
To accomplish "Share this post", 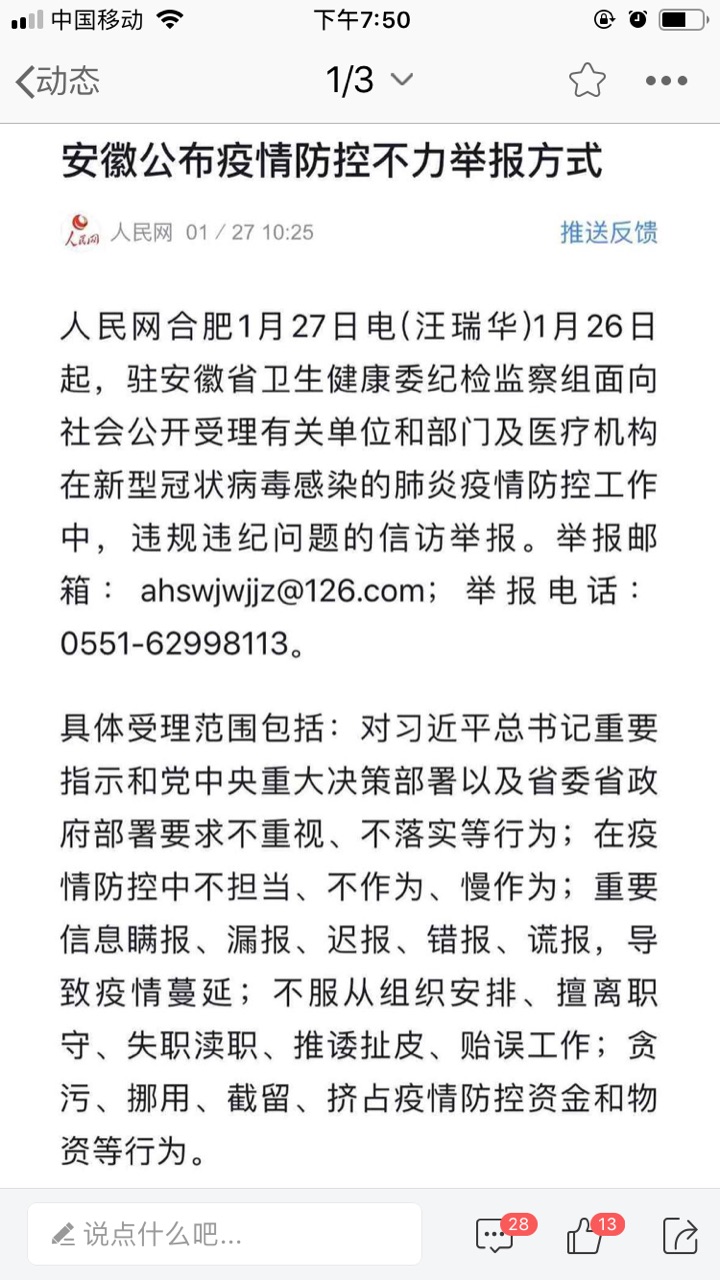I will tap(680, 1235).
